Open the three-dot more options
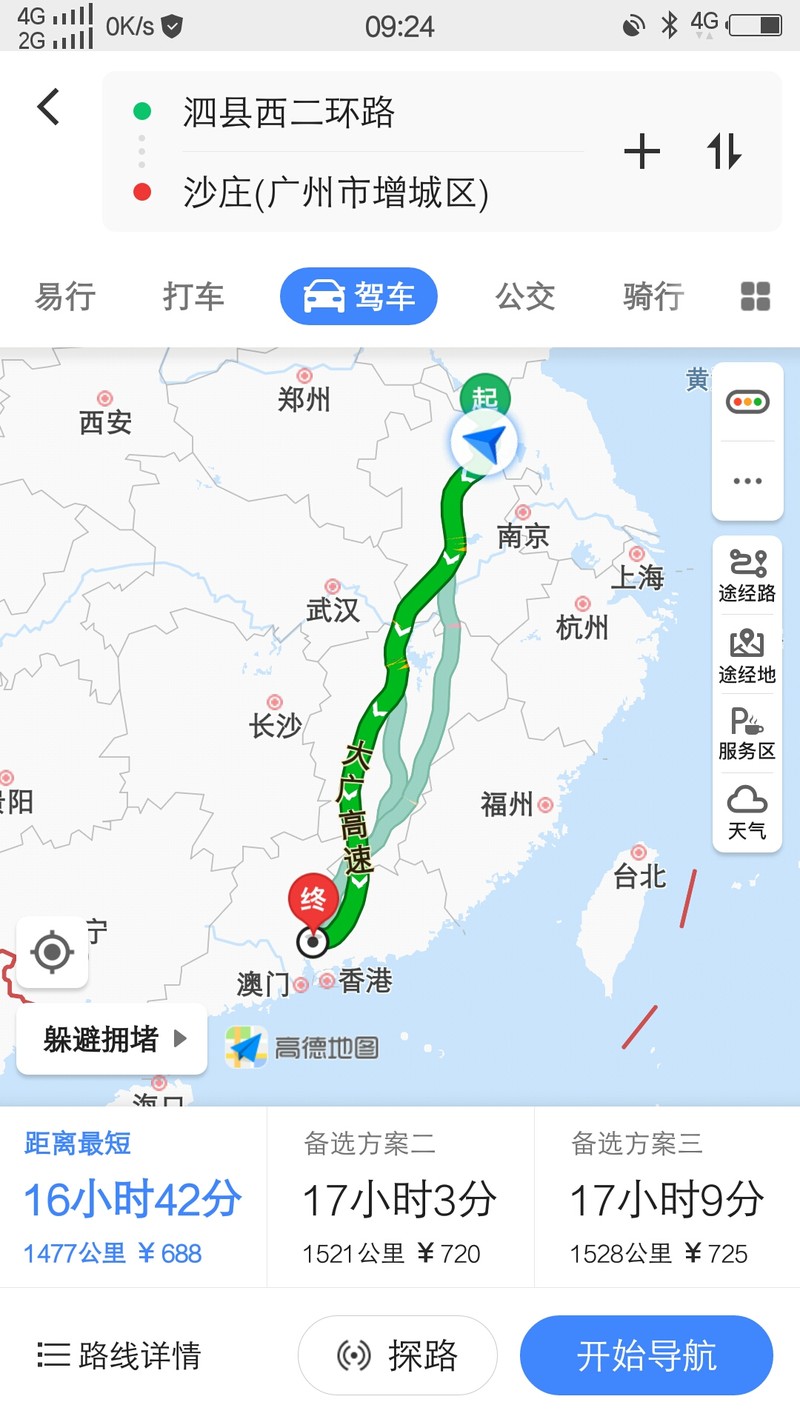The height and width of the screenshot is (1422, 800). [x=747, y=481]
